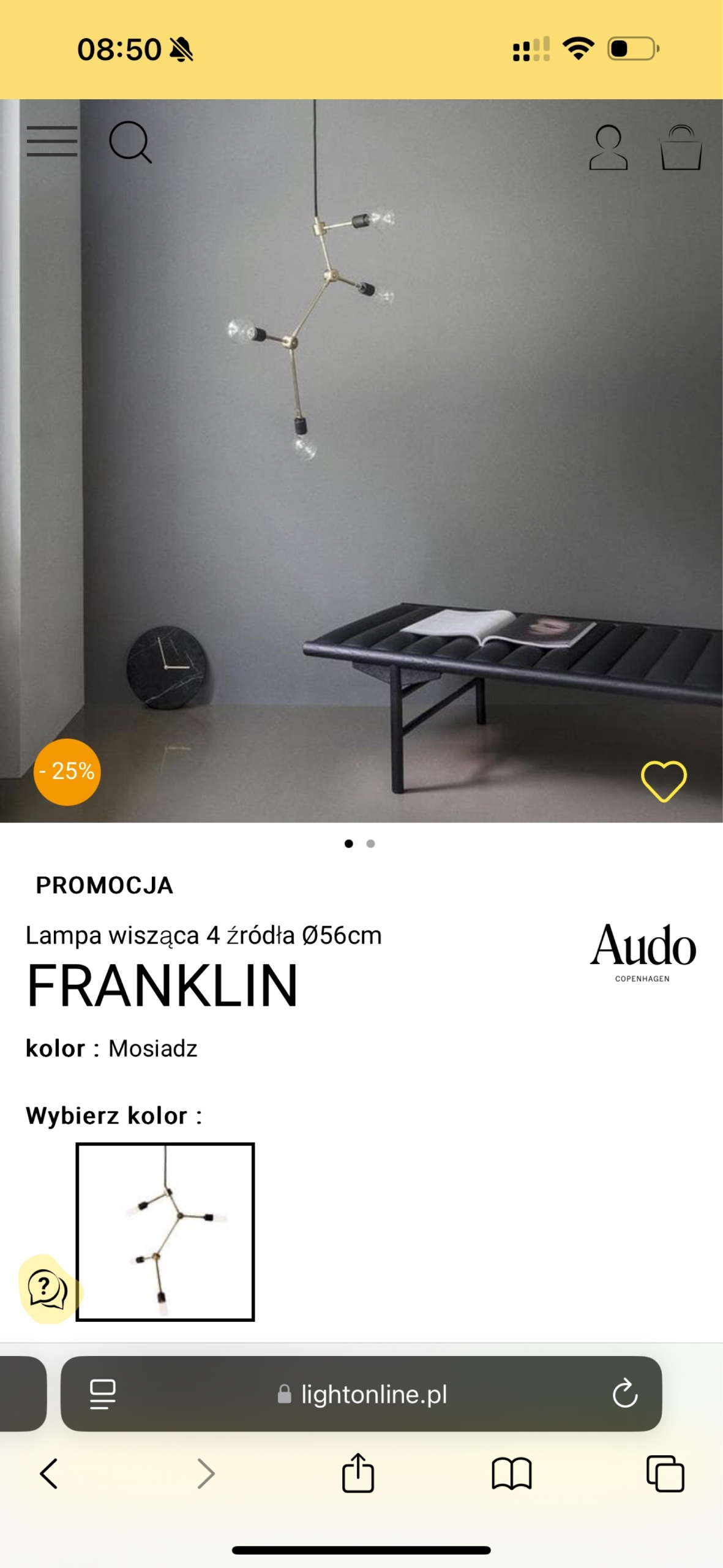Open the Audo Copenhagen brand link
Screen dimensions: 723x1568
(643, 952)
